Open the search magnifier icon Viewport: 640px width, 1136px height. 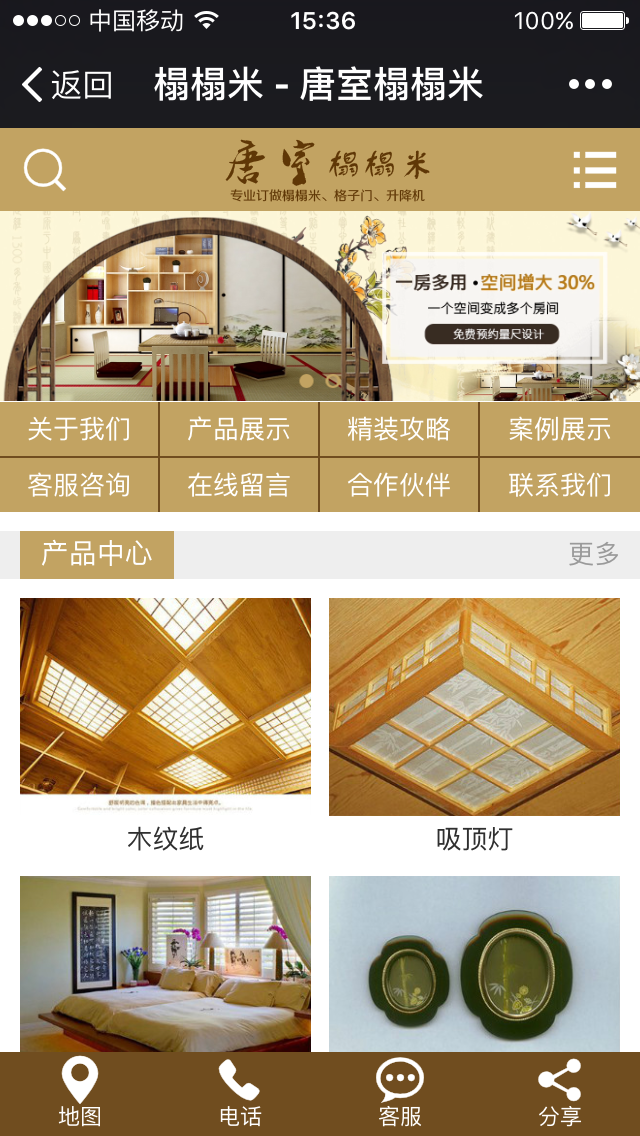[x=45, y=169]
